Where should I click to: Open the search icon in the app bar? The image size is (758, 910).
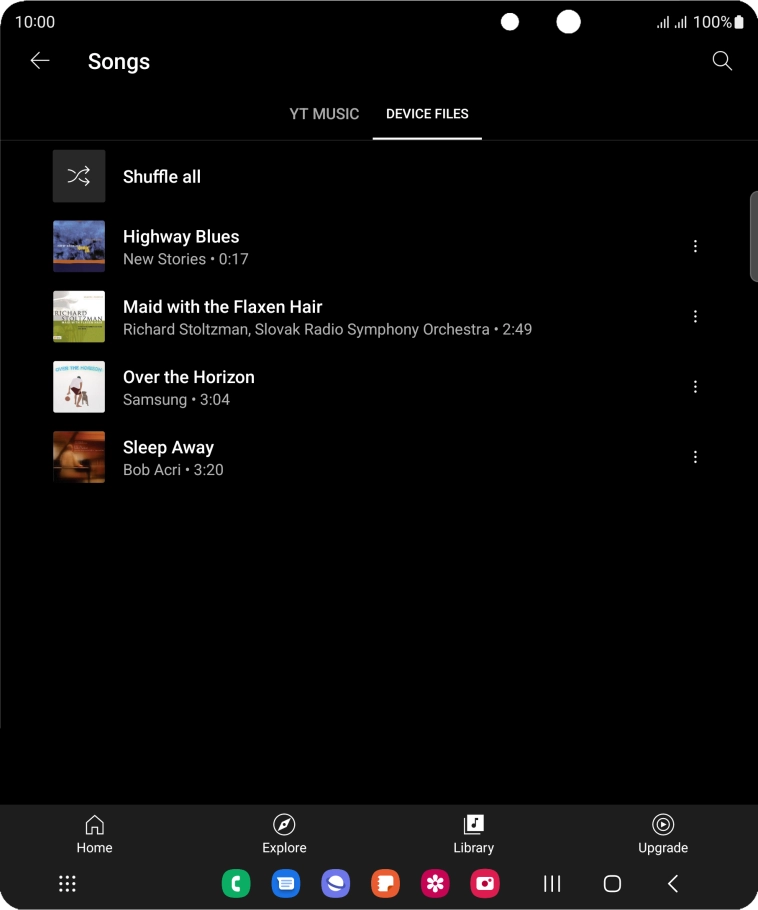tap(721, 60)
